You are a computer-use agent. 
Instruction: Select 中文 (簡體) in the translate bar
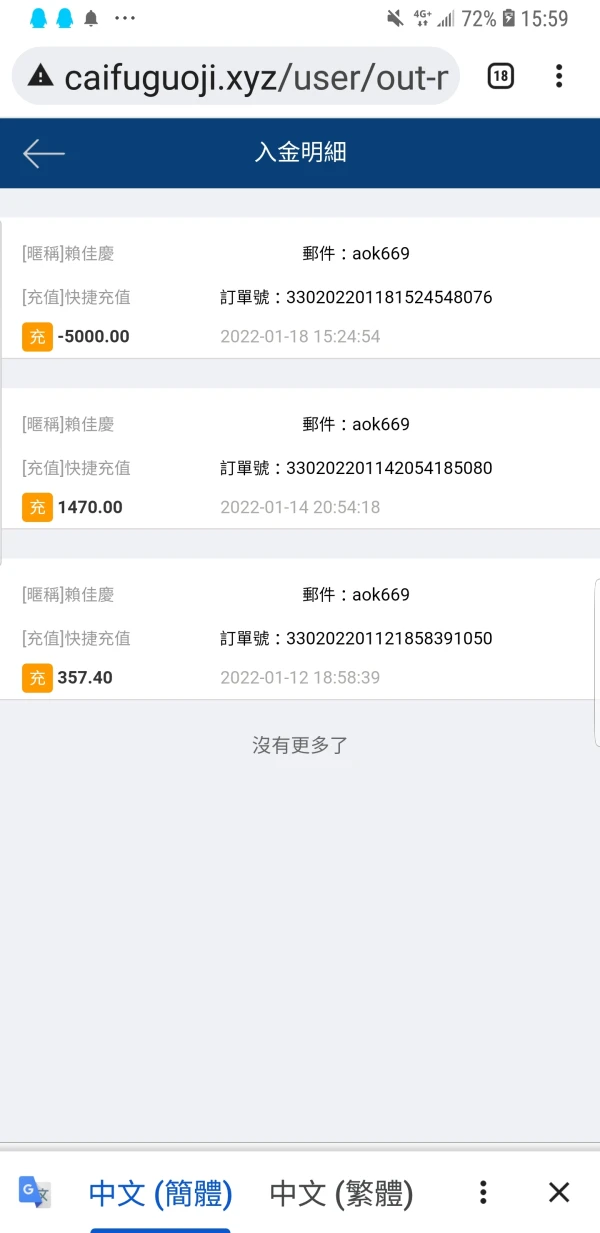point(160,1192)
